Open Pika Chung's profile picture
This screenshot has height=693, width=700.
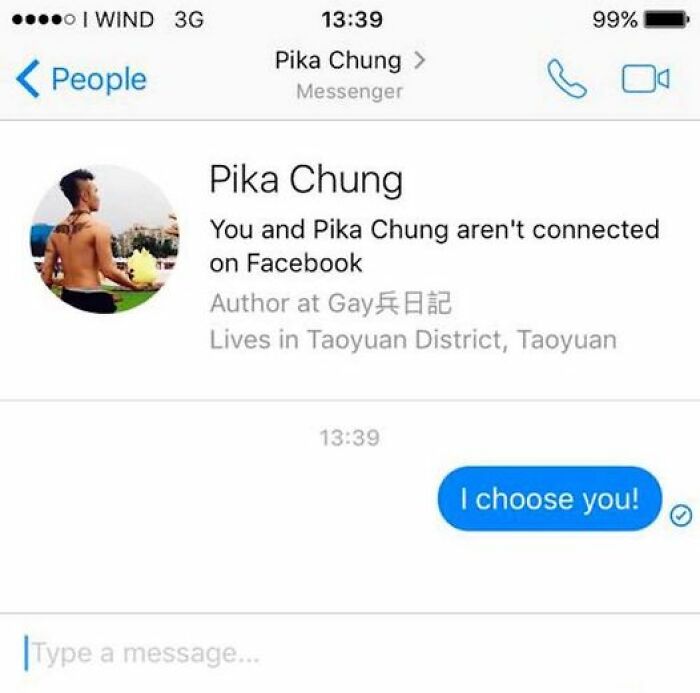pos(105,239)
